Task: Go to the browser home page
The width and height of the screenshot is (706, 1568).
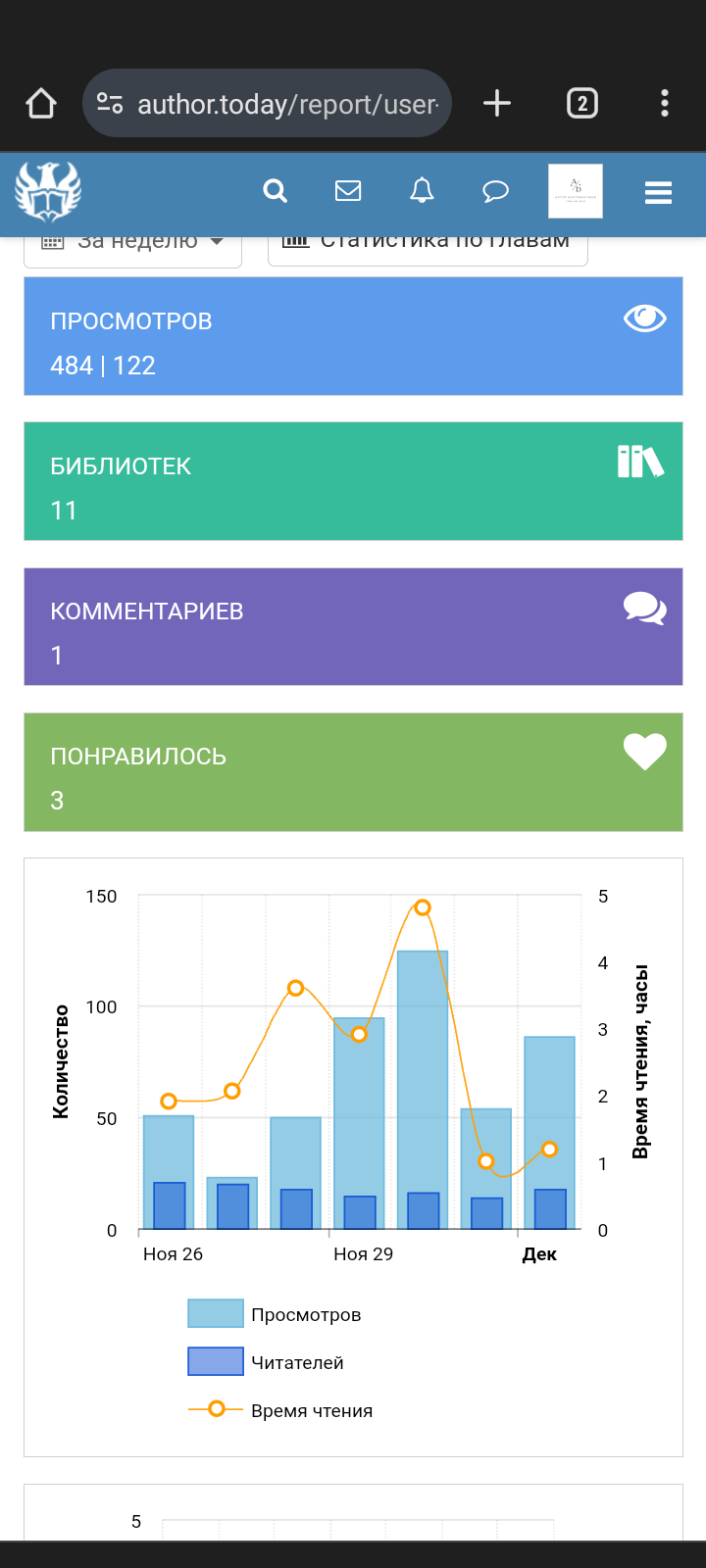Action: coord(41,103)
